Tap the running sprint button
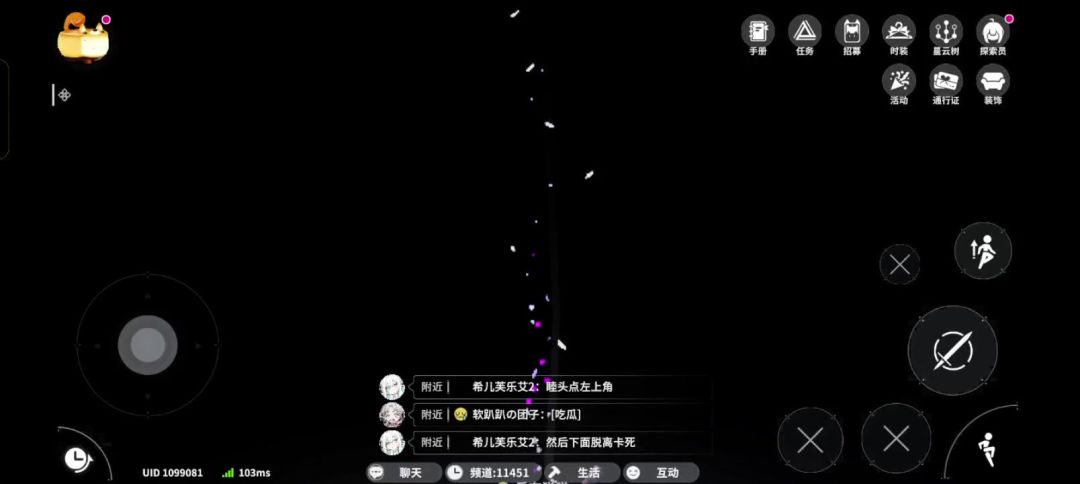The width and height of the screenshot is (1080, 484). click(986, 448)
